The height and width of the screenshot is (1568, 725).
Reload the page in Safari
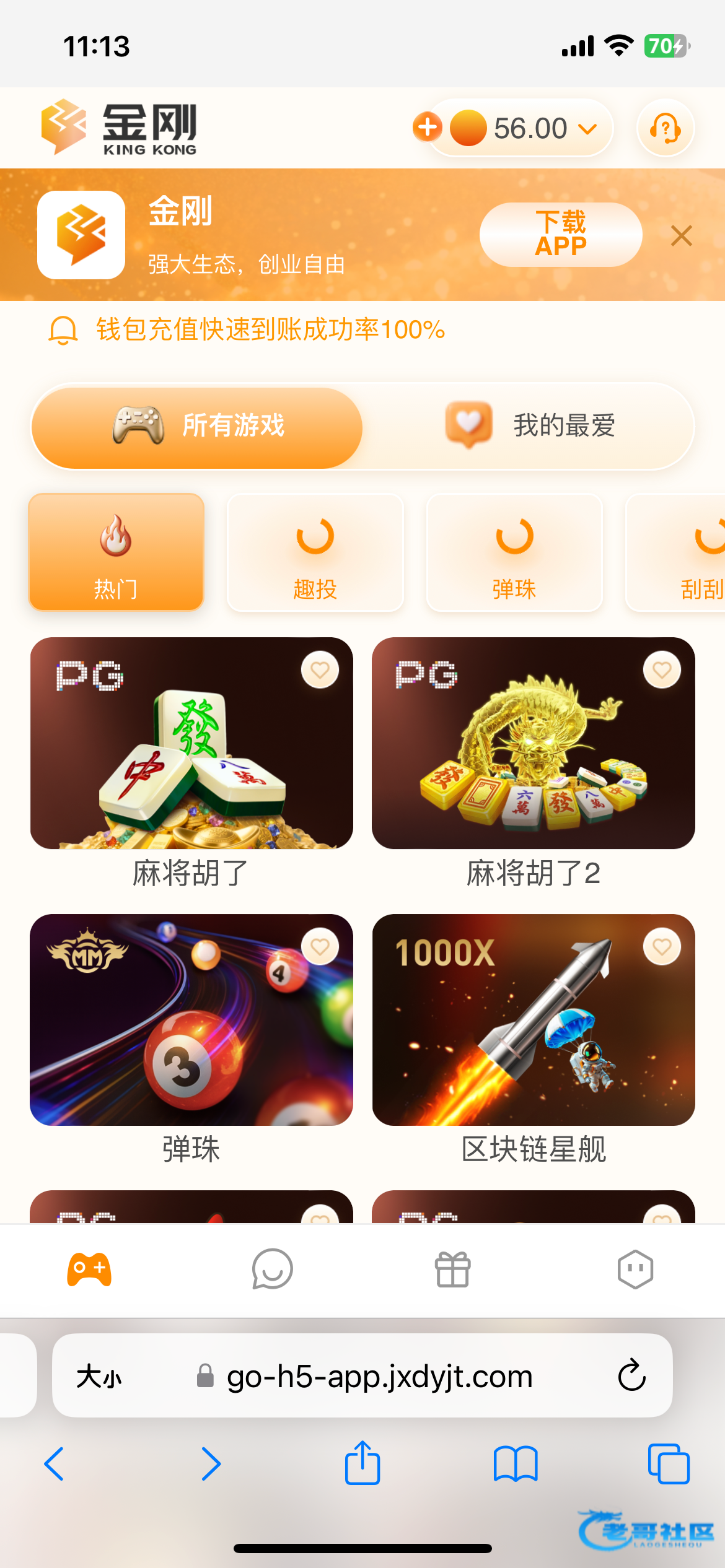pyautogui.click(x=631, y=1375)
